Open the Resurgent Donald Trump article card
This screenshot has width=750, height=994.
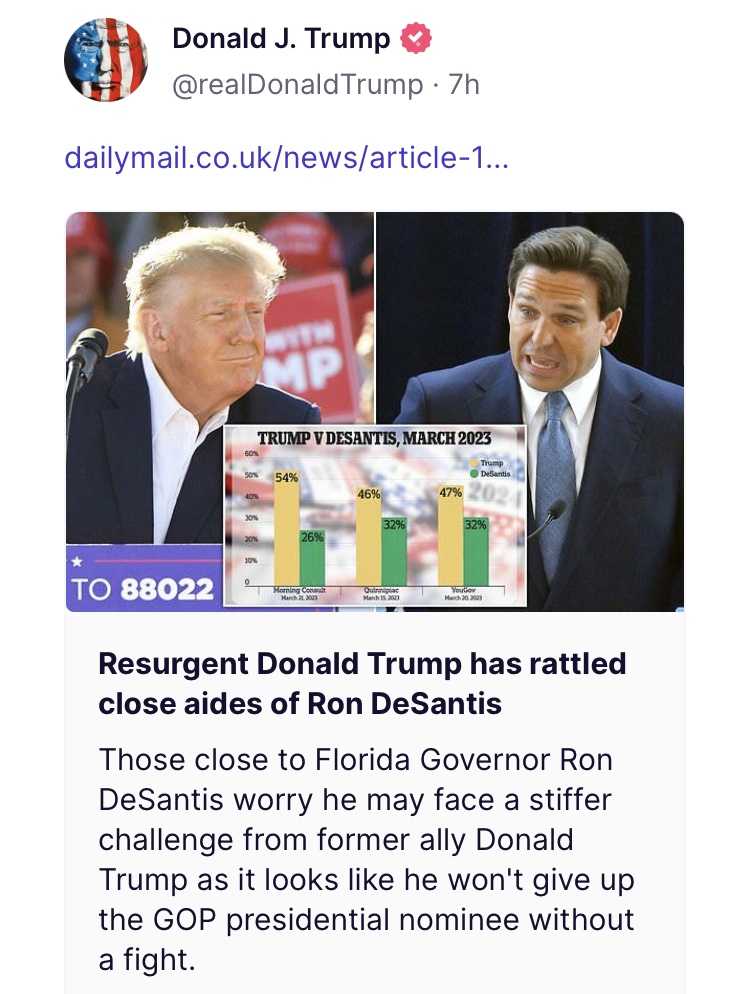click(x=361, y=682)
